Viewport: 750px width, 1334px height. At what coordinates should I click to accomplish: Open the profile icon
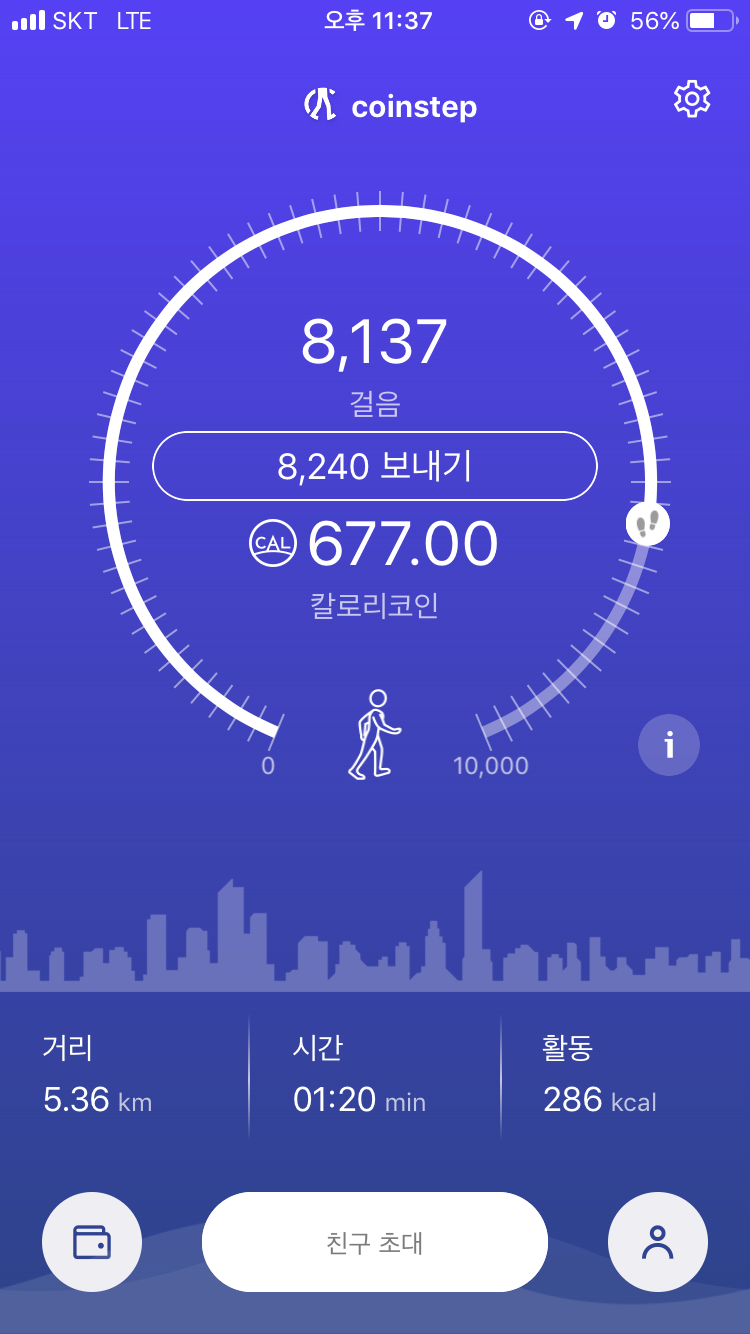tap(658, 1242)
